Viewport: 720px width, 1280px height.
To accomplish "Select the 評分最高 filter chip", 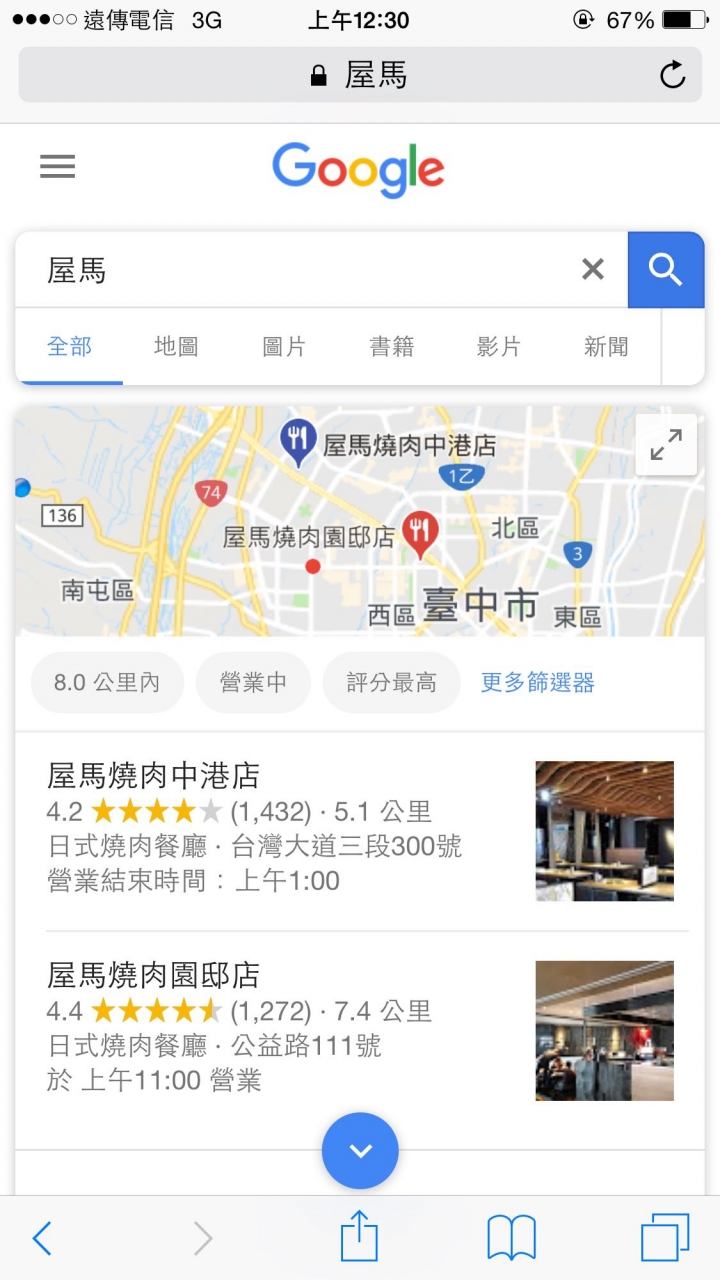I will (x=391, y=683).
